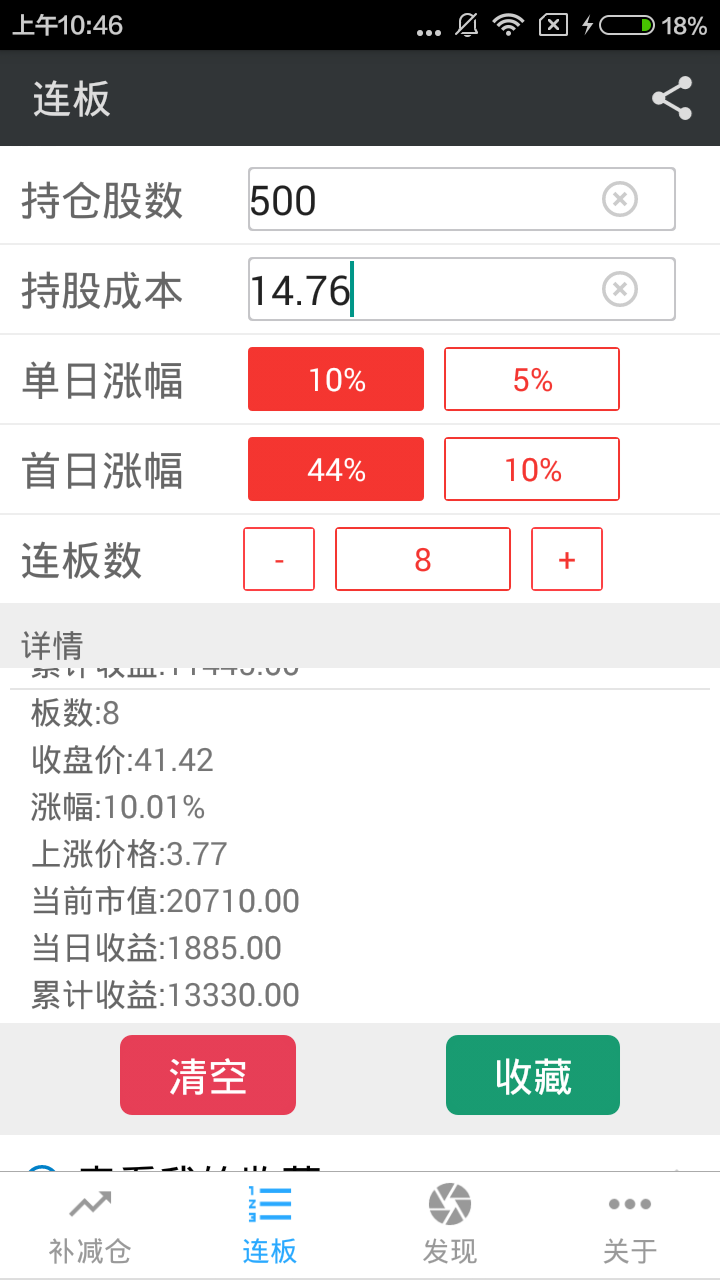720x1280 pixels.
Task: Share this page via the share icon
Action: [672, 98]
